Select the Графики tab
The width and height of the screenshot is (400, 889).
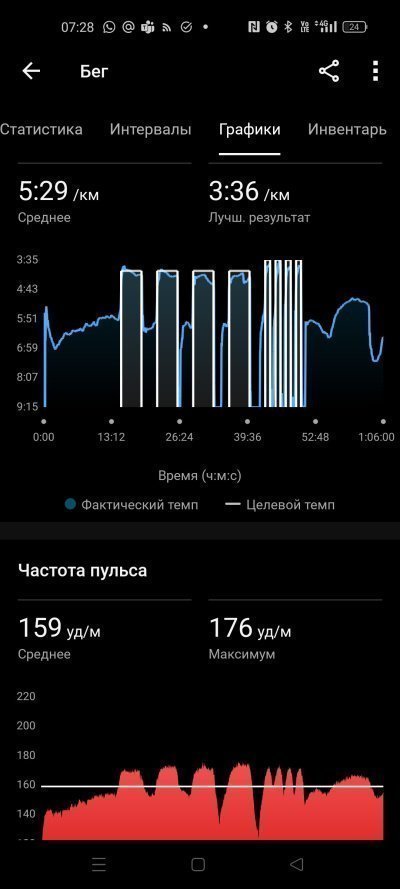(x=250, y=130)
